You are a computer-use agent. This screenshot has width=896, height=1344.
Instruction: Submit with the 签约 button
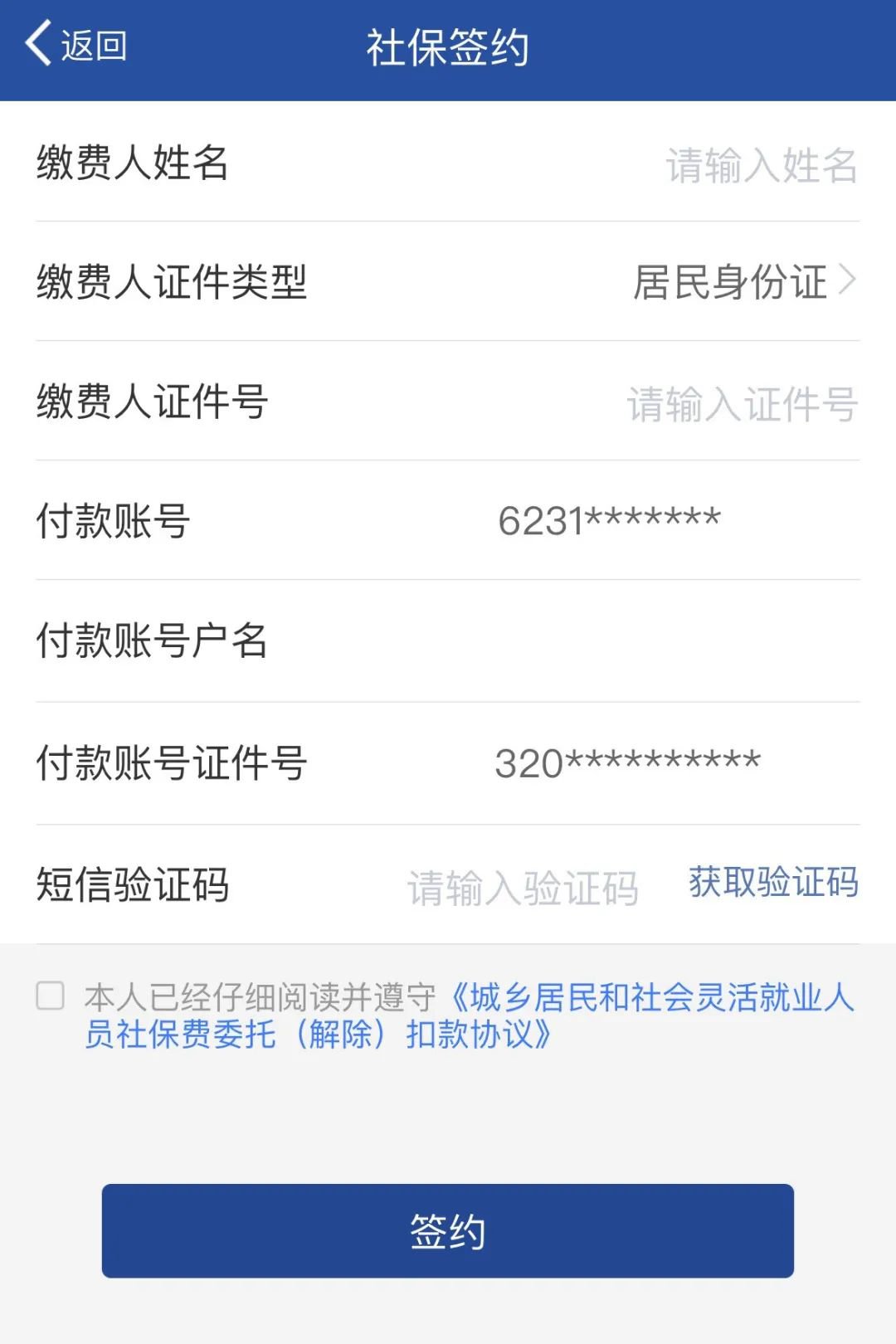(x=448, y=1231)
